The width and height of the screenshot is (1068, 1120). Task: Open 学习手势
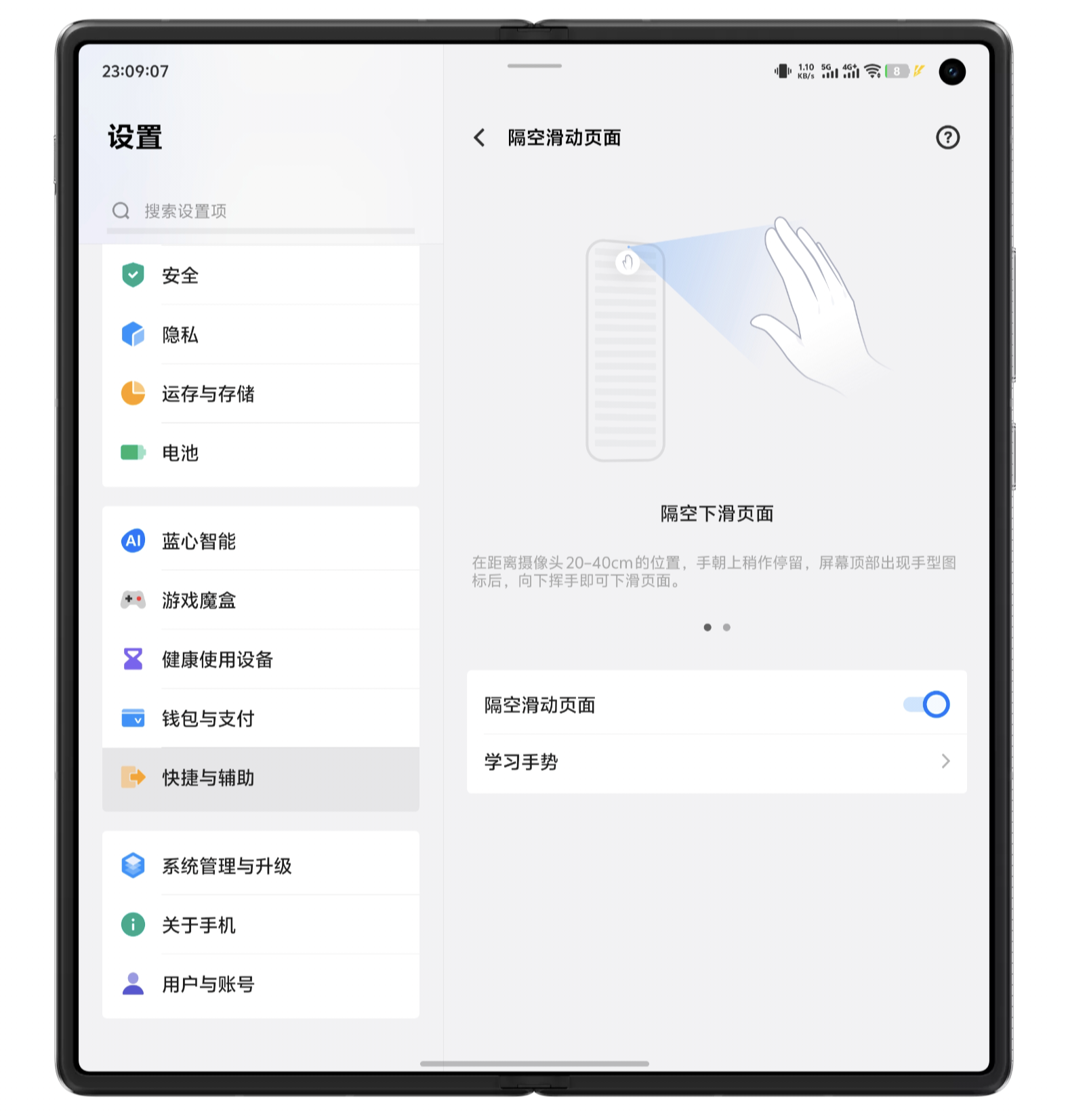coord(716,762)
